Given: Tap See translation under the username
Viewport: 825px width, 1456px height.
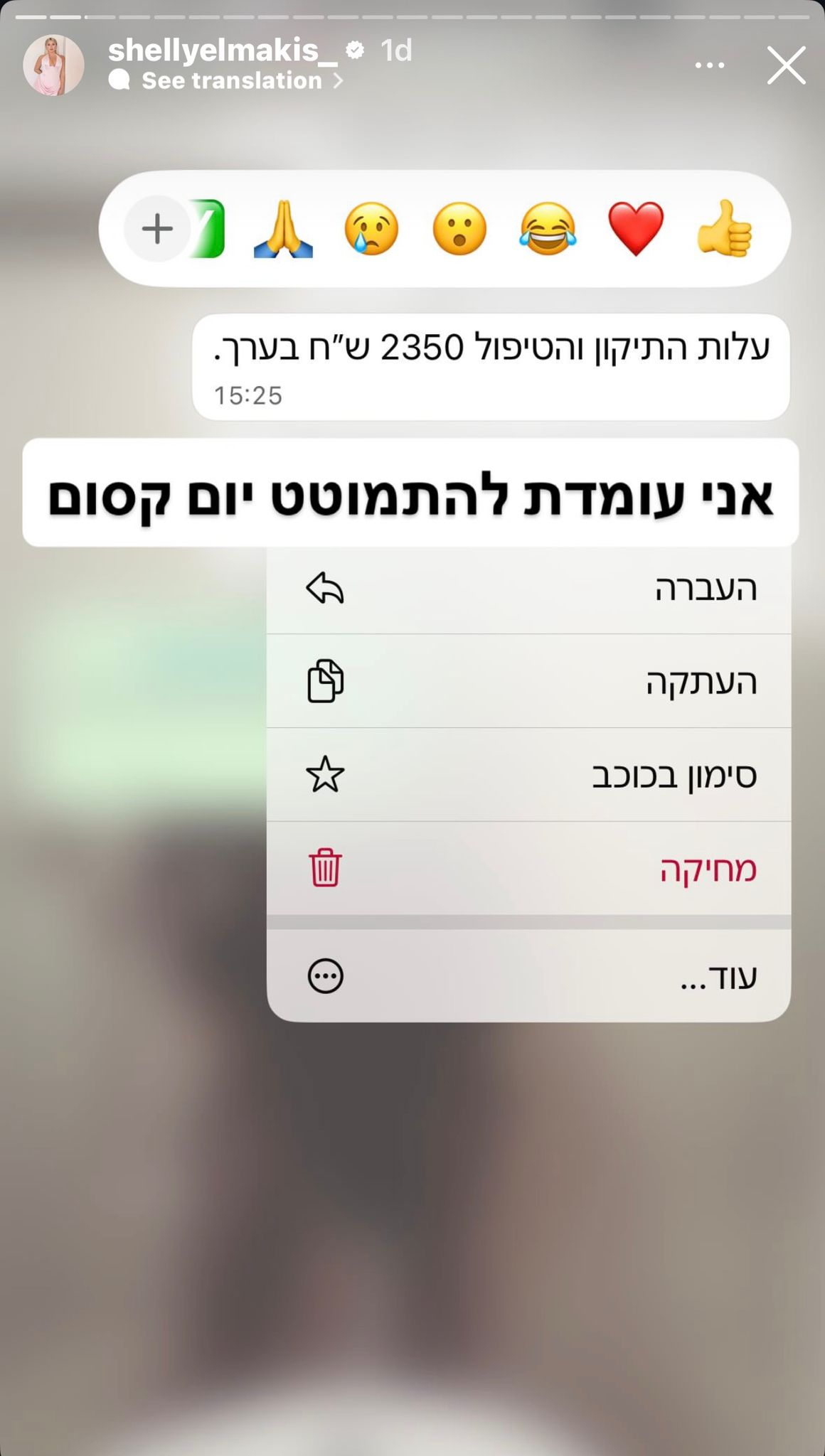Looking at the screenshot, I should tap(231, 81).
